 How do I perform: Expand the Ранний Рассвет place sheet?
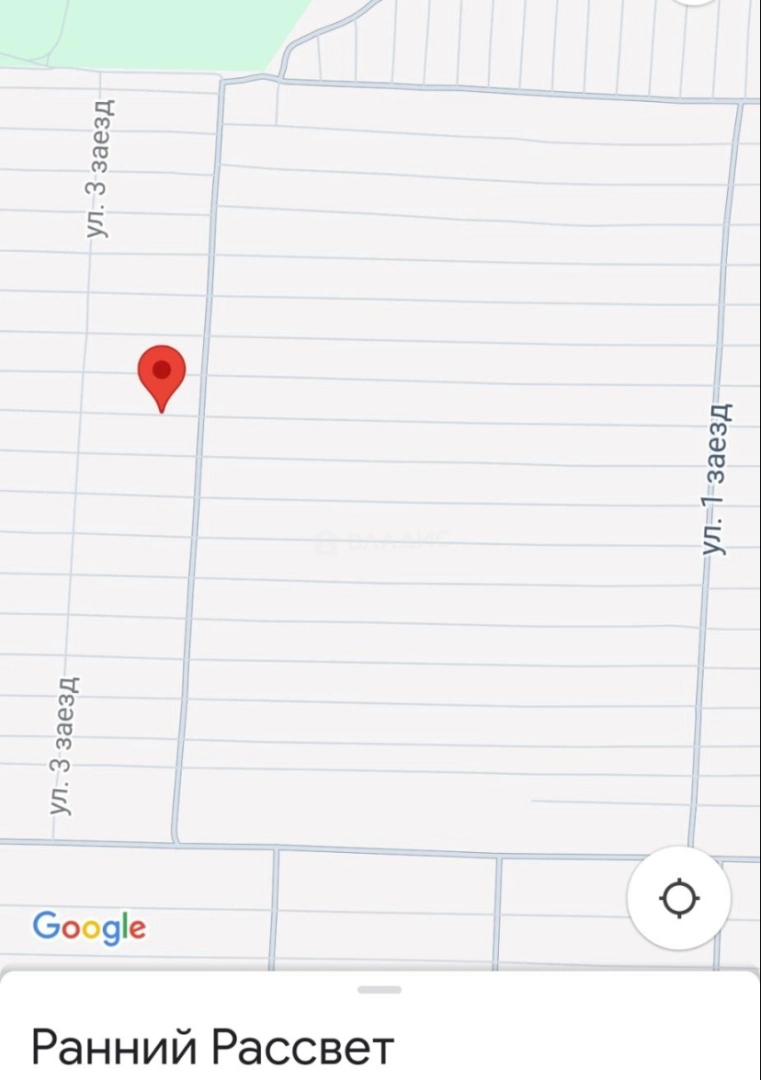click(x=380, y=990)
